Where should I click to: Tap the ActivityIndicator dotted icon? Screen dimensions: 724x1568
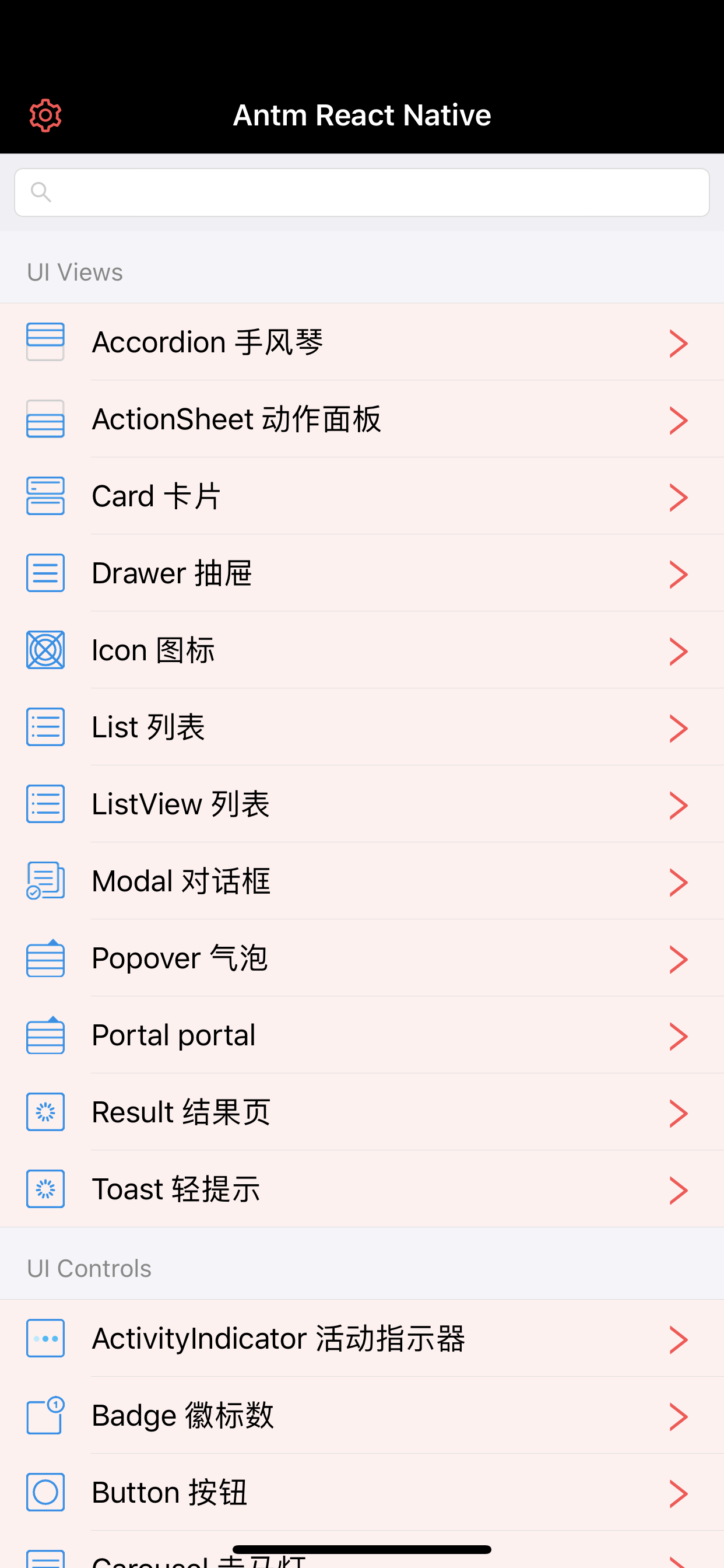pos(45,1339)
